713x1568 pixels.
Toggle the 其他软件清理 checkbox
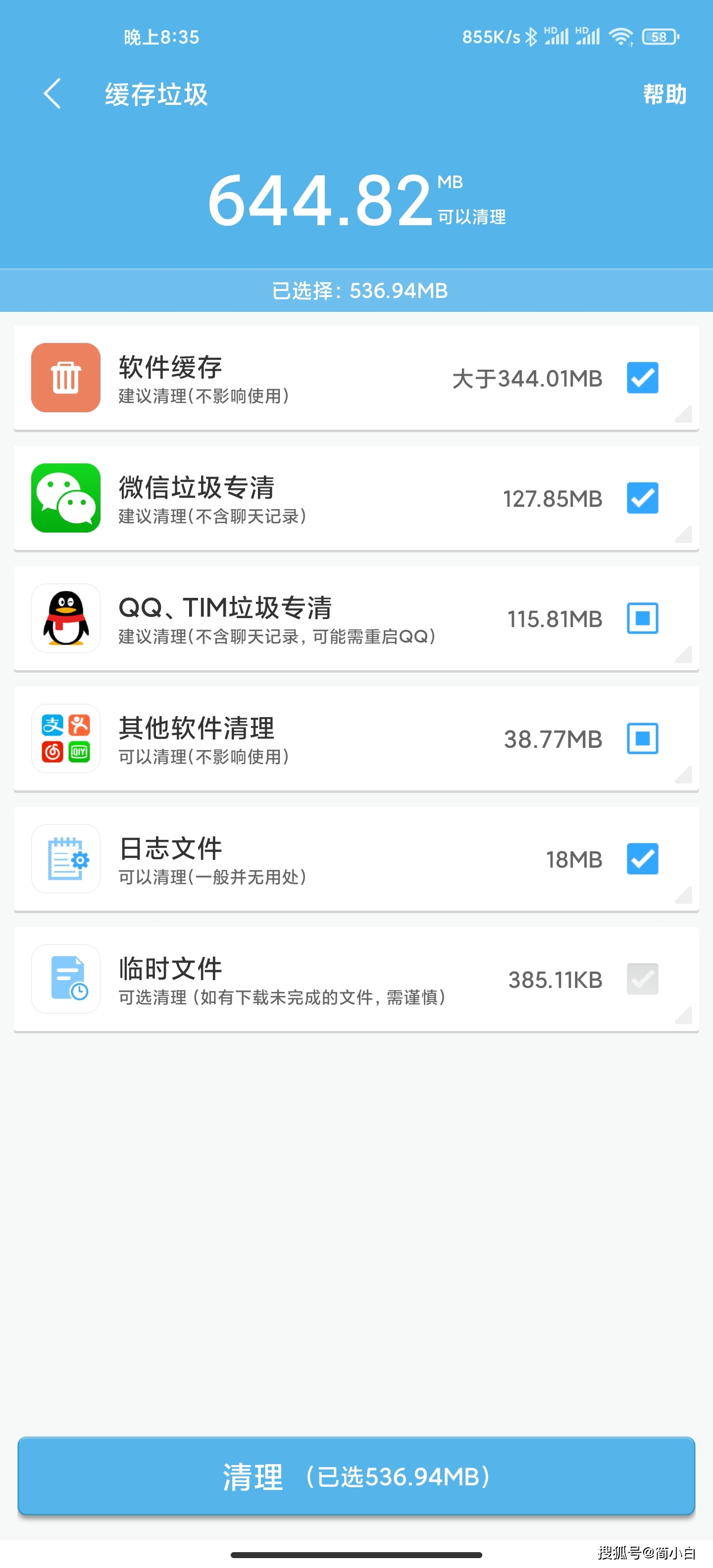[642, 738]
